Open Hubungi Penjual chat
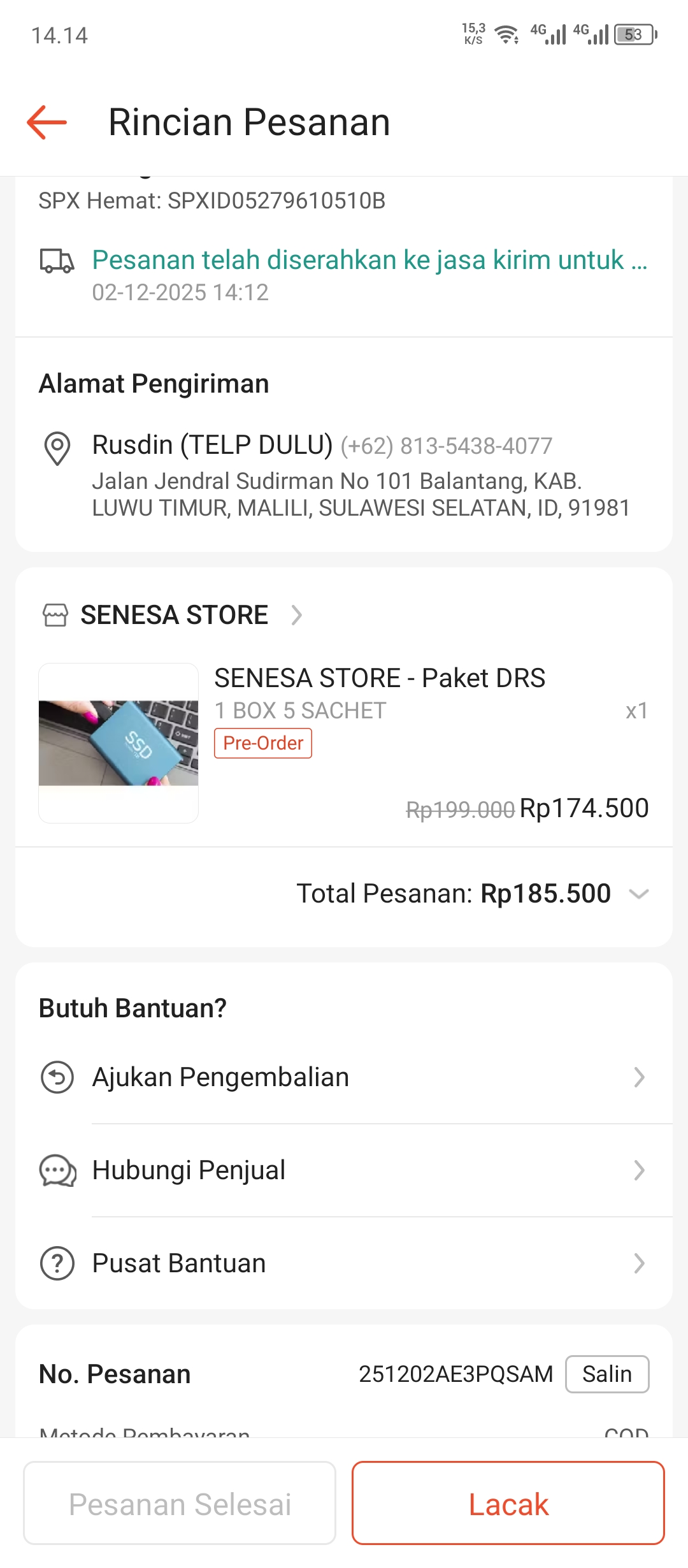 pos(344,1170)
